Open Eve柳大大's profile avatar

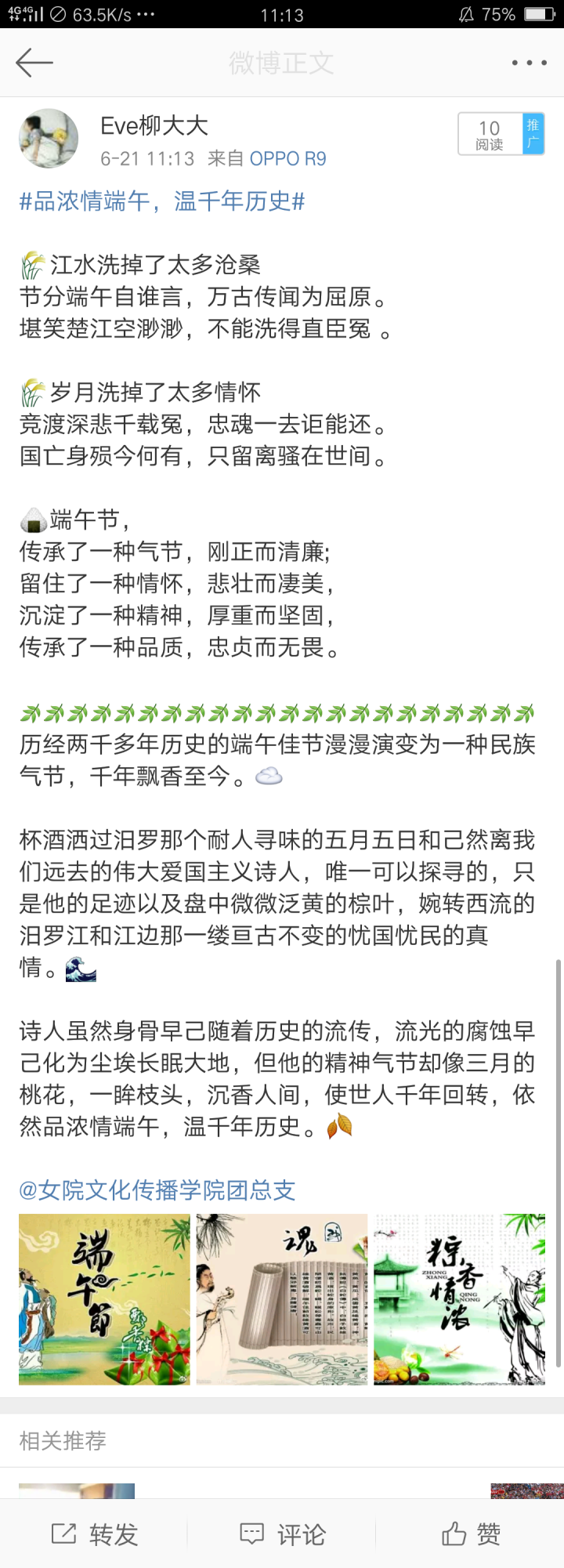tap(49, 138)
